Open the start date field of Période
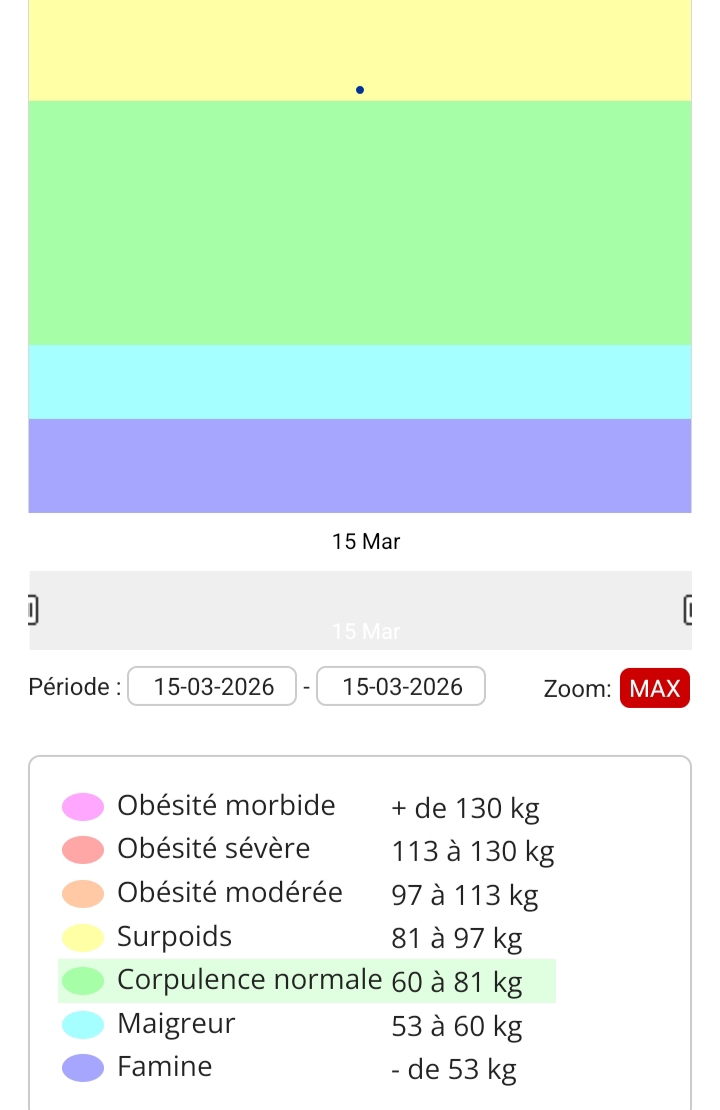Image resolution: width=720 pixels, height=1110 pixels. point(212,686)
